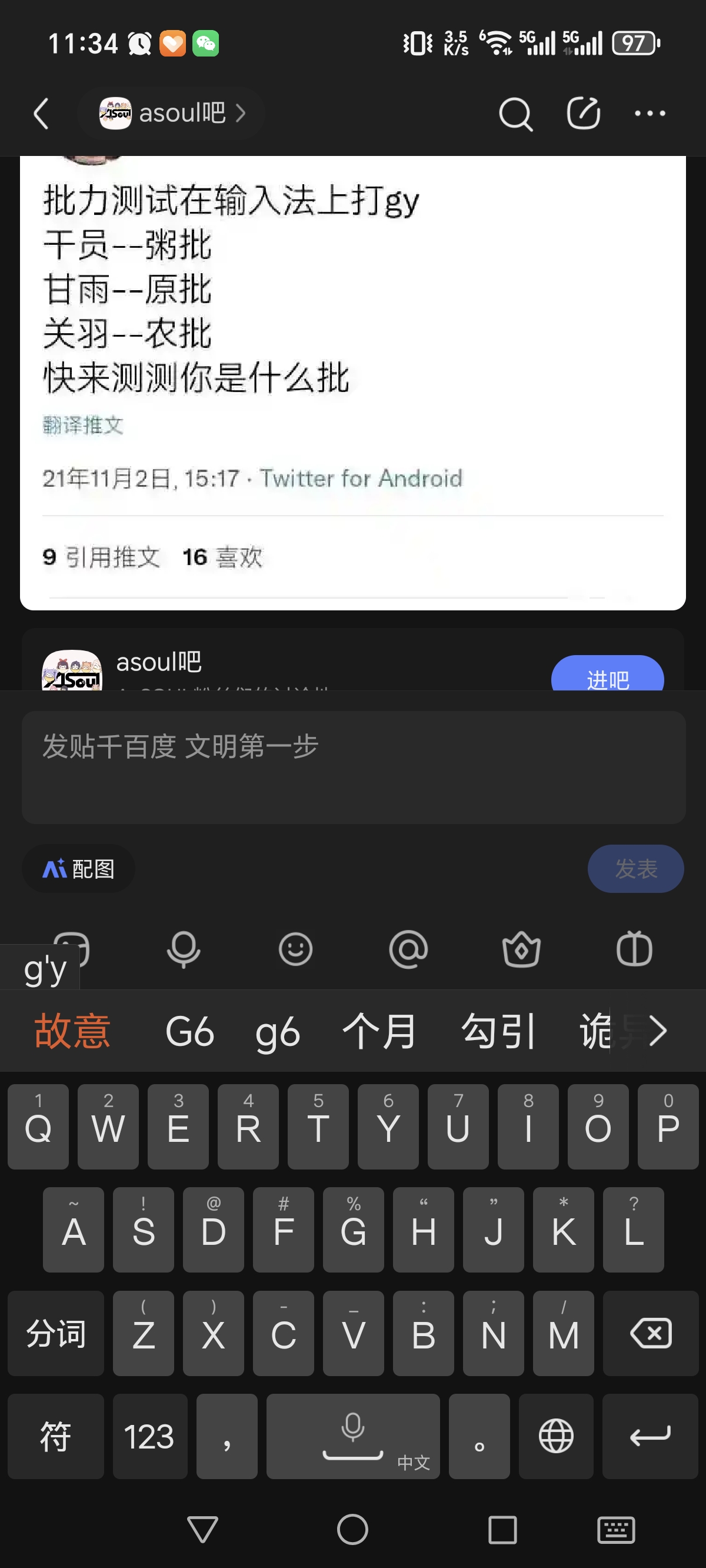Tap the 分词 key on the keyboard
The image size is (706, 1568).
55,1333
